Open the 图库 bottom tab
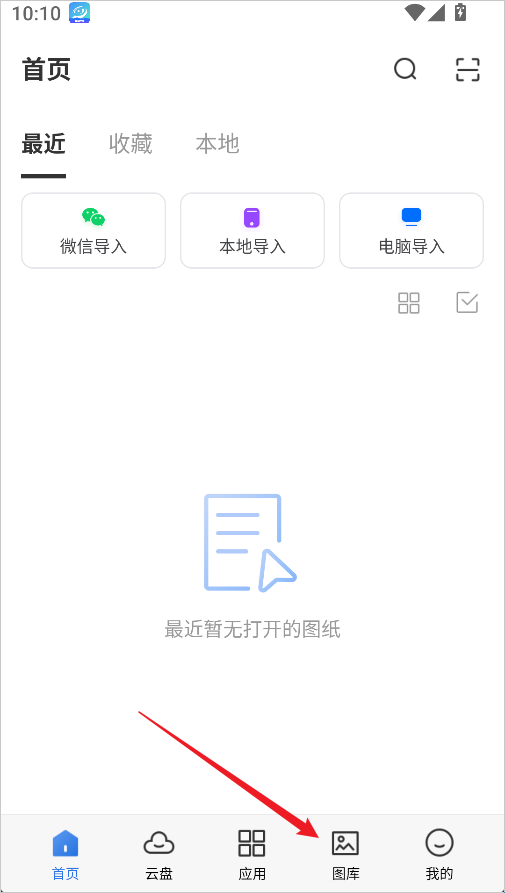The image size is (505, 893). pos(346,854)
